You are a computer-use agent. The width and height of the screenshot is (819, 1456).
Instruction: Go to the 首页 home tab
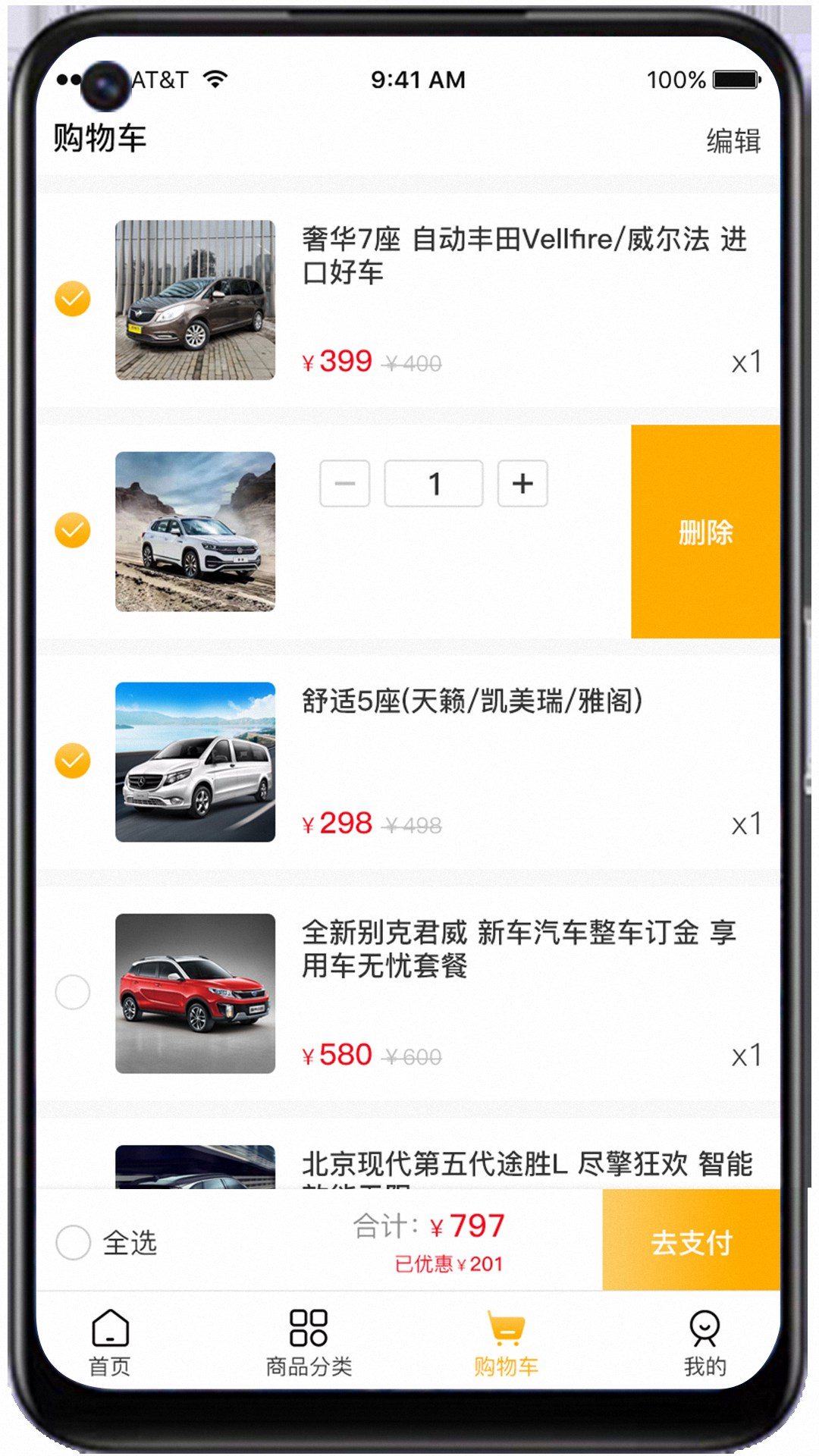click(110, 1342)
